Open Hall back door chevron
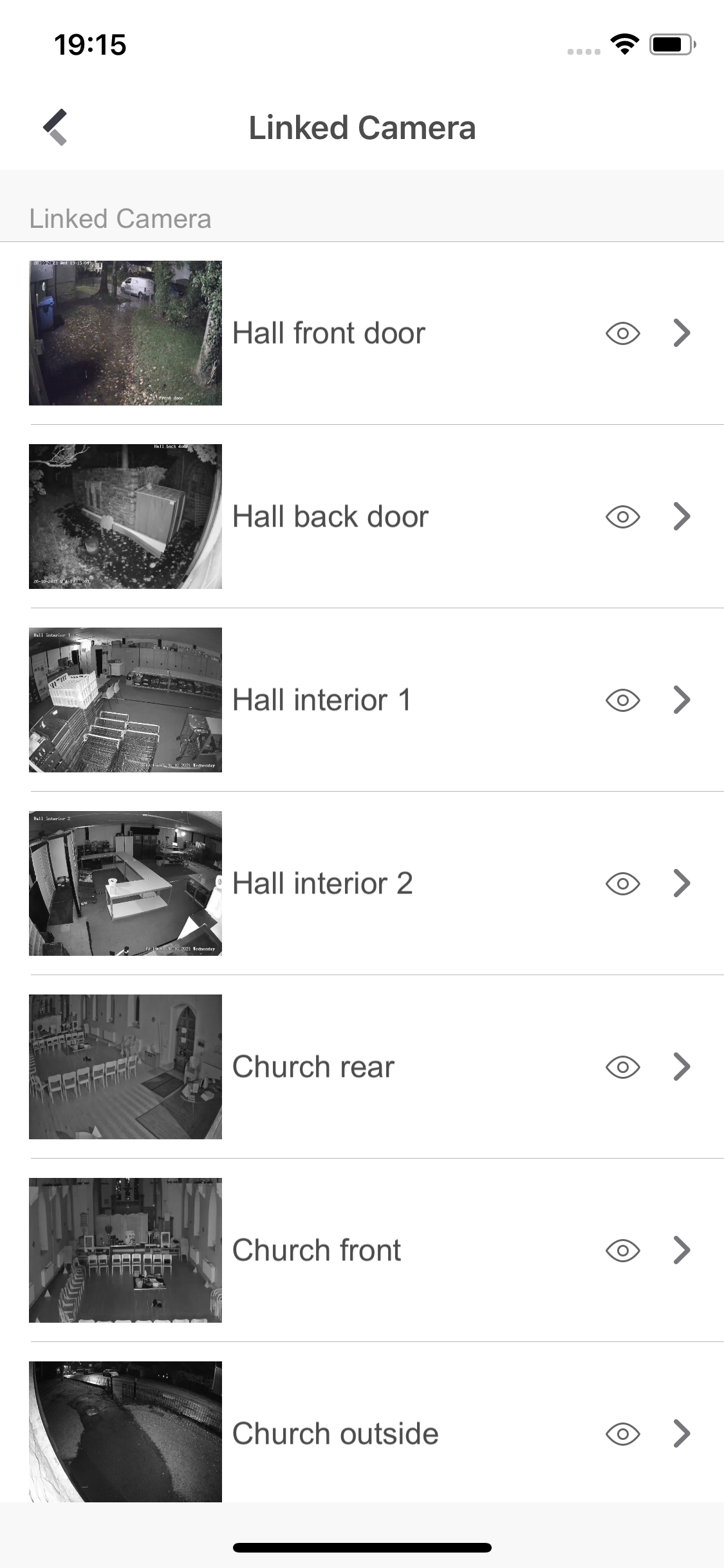 [x=682, y=517]
